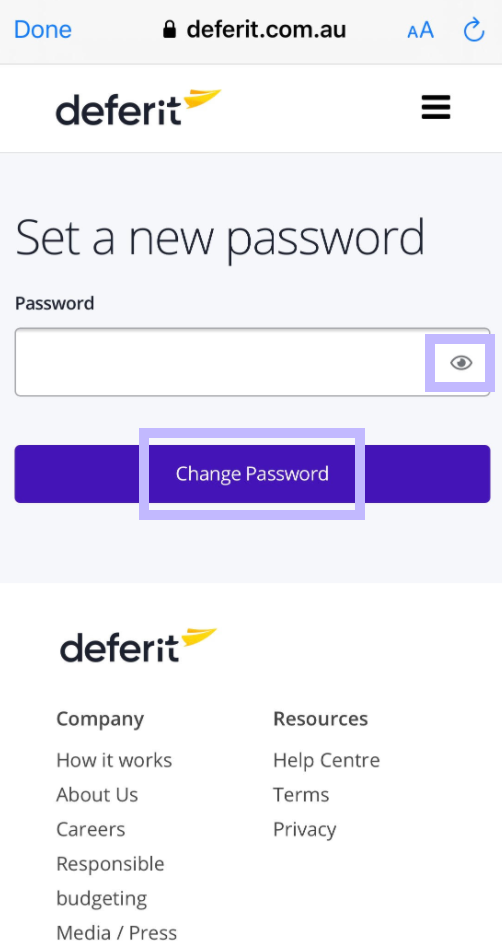Screen dimensions: 502x945
Task: Show the password with the eye icon
Action: pos(461,363)
